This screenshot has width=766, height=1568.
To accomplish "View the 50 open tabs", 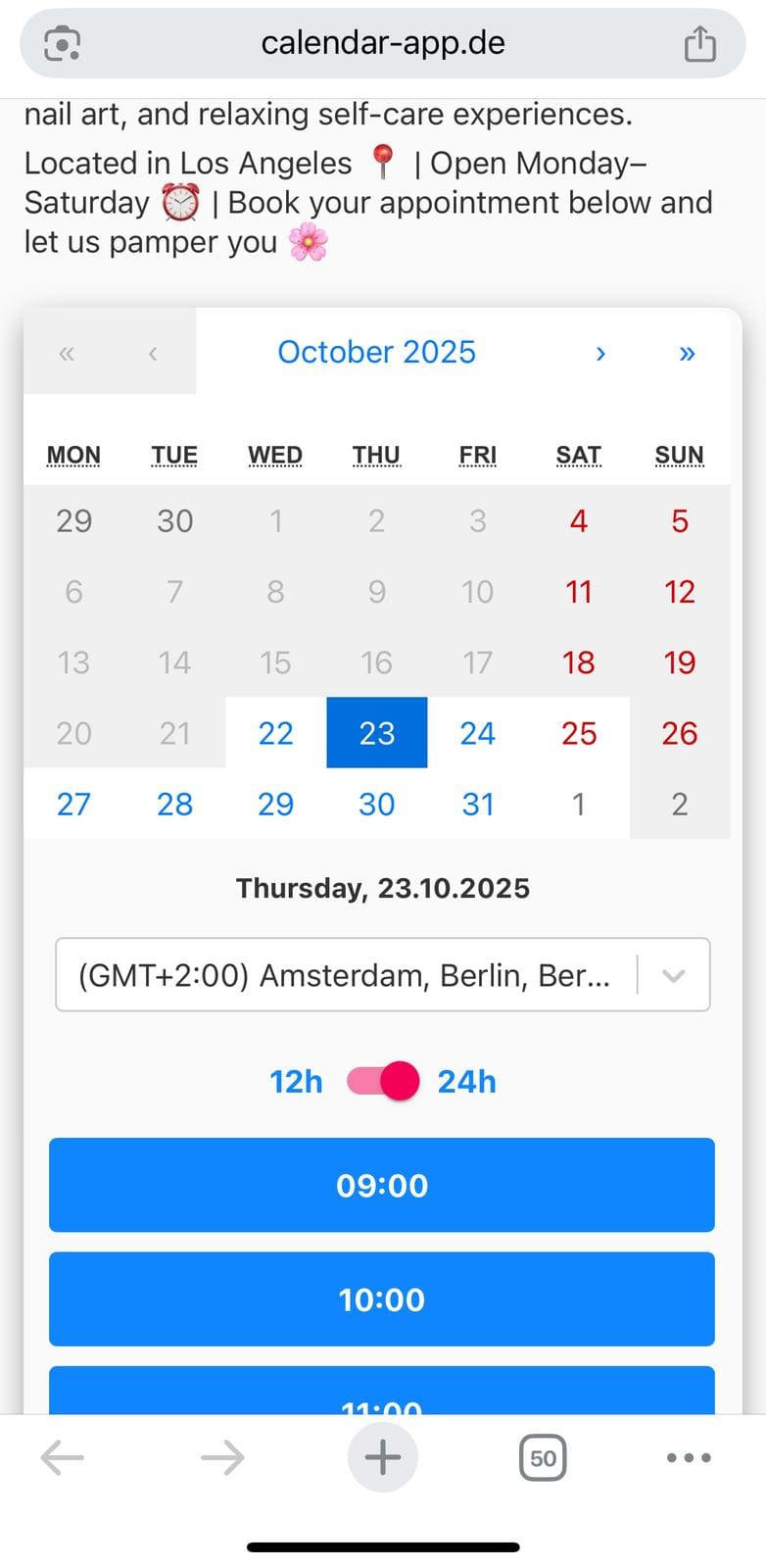I will coord(543,1457).
